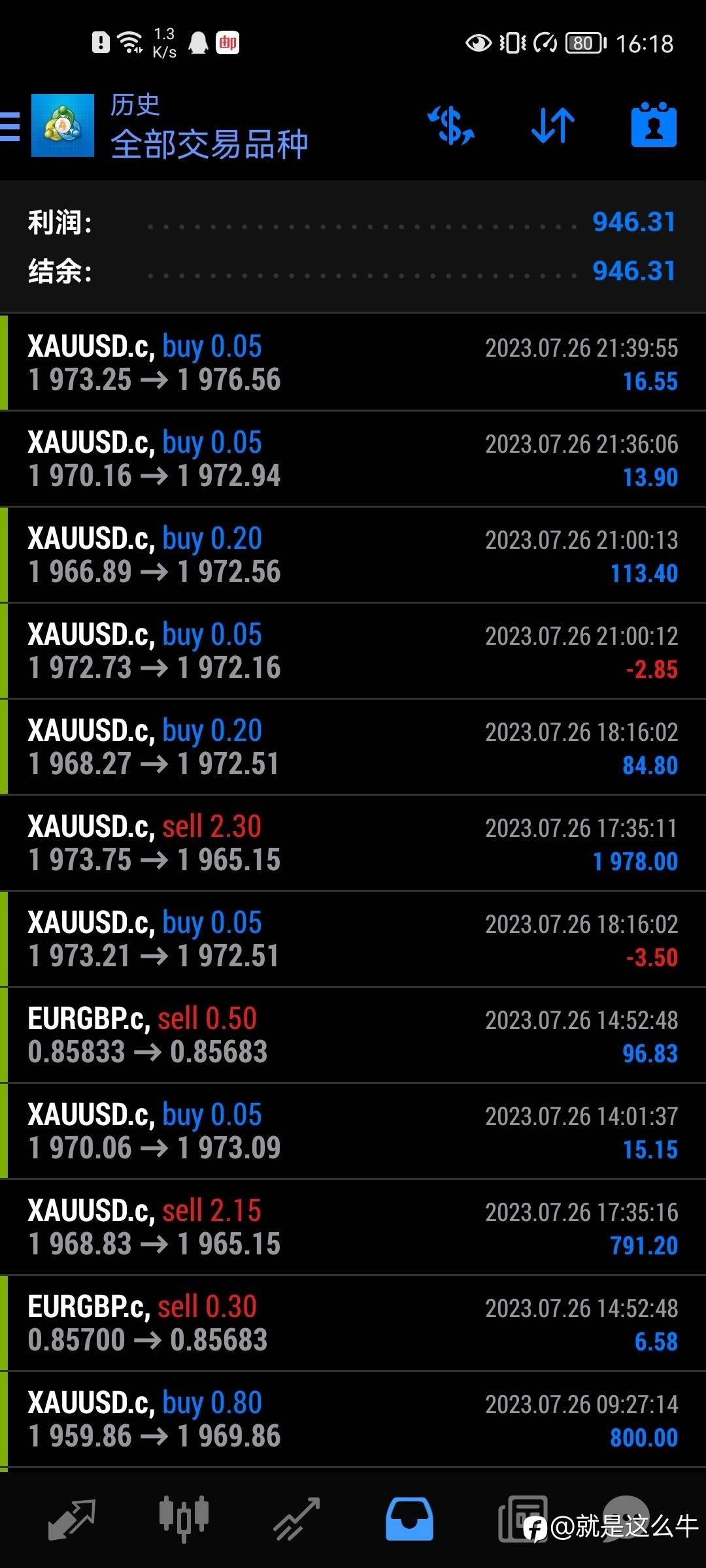The height and width of the screenshot is (1568, 706).
Task: Open XAUUSD.c buy 0.80 trade
Action: (x=353, y=1419)
